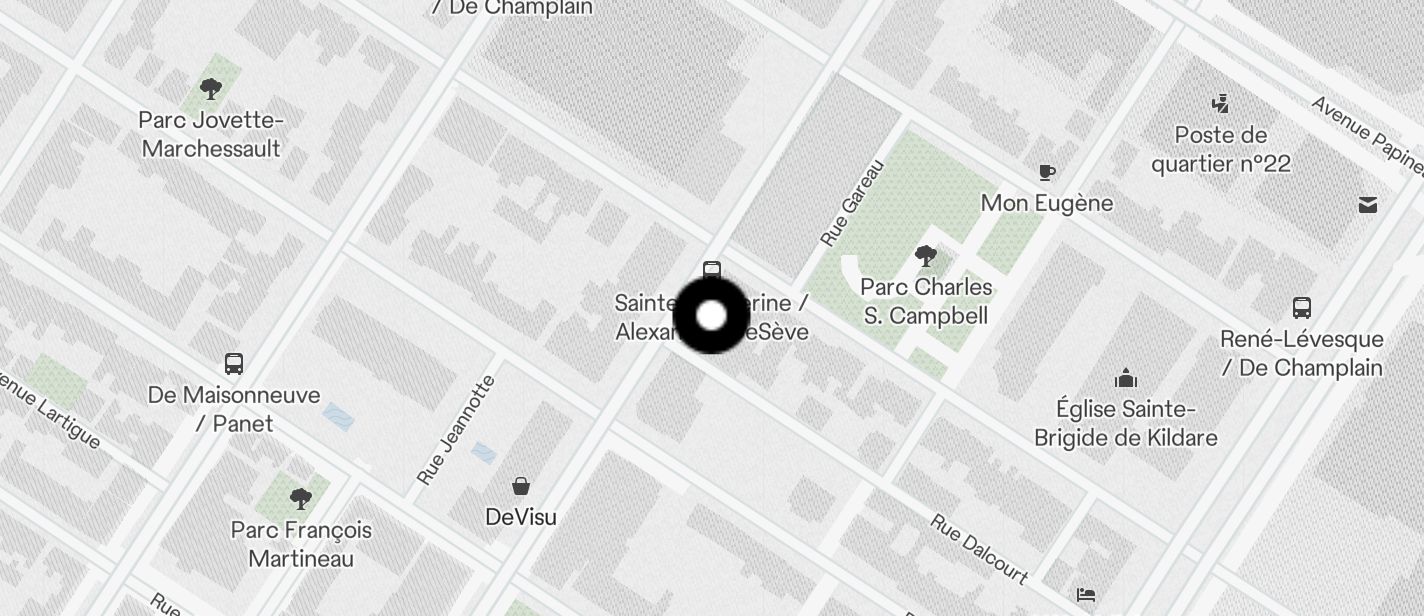The image size is (1424, 616).
Task: Tap the Mon Eugène café marker
Action: [1046, 173]
